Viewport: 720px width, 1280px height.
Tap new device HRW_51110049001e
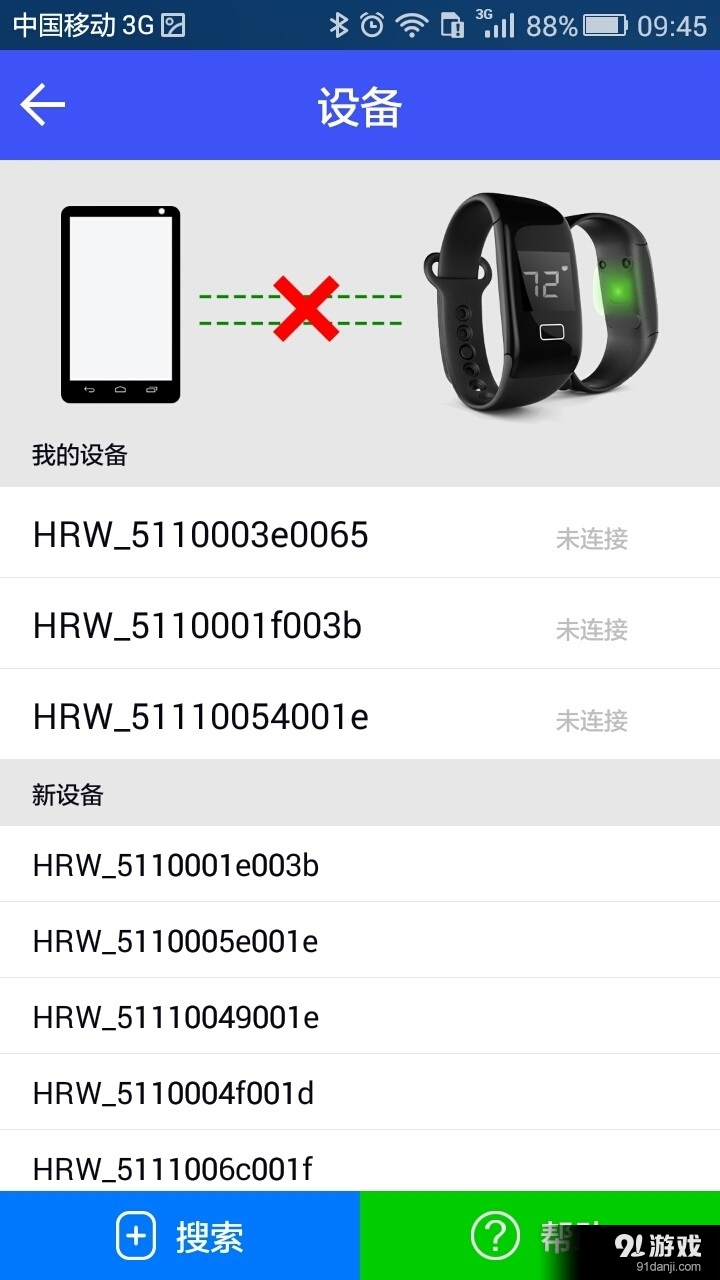click(176, 1017)
